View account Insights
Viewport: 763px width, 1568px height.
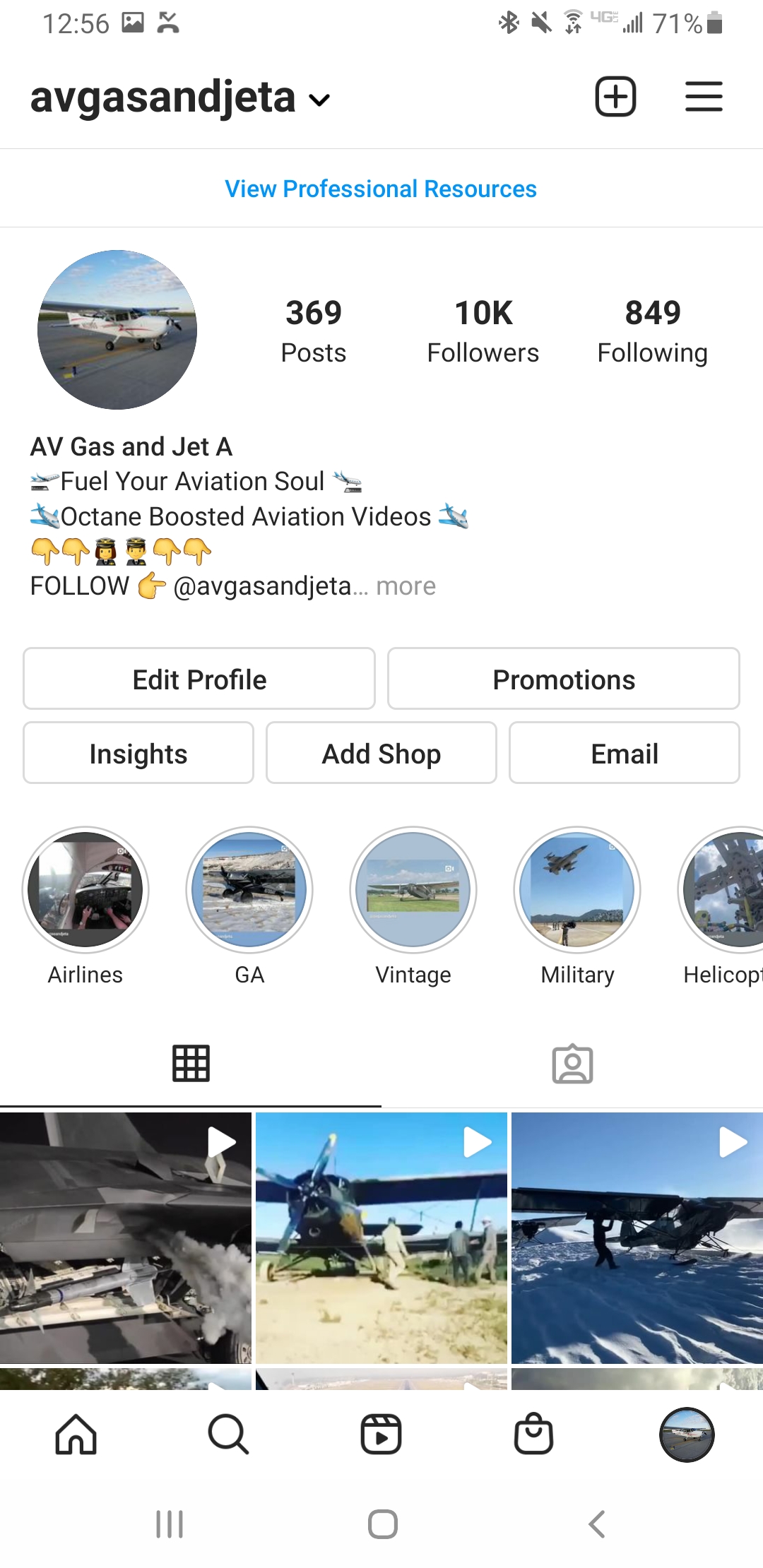click(138, 753)
